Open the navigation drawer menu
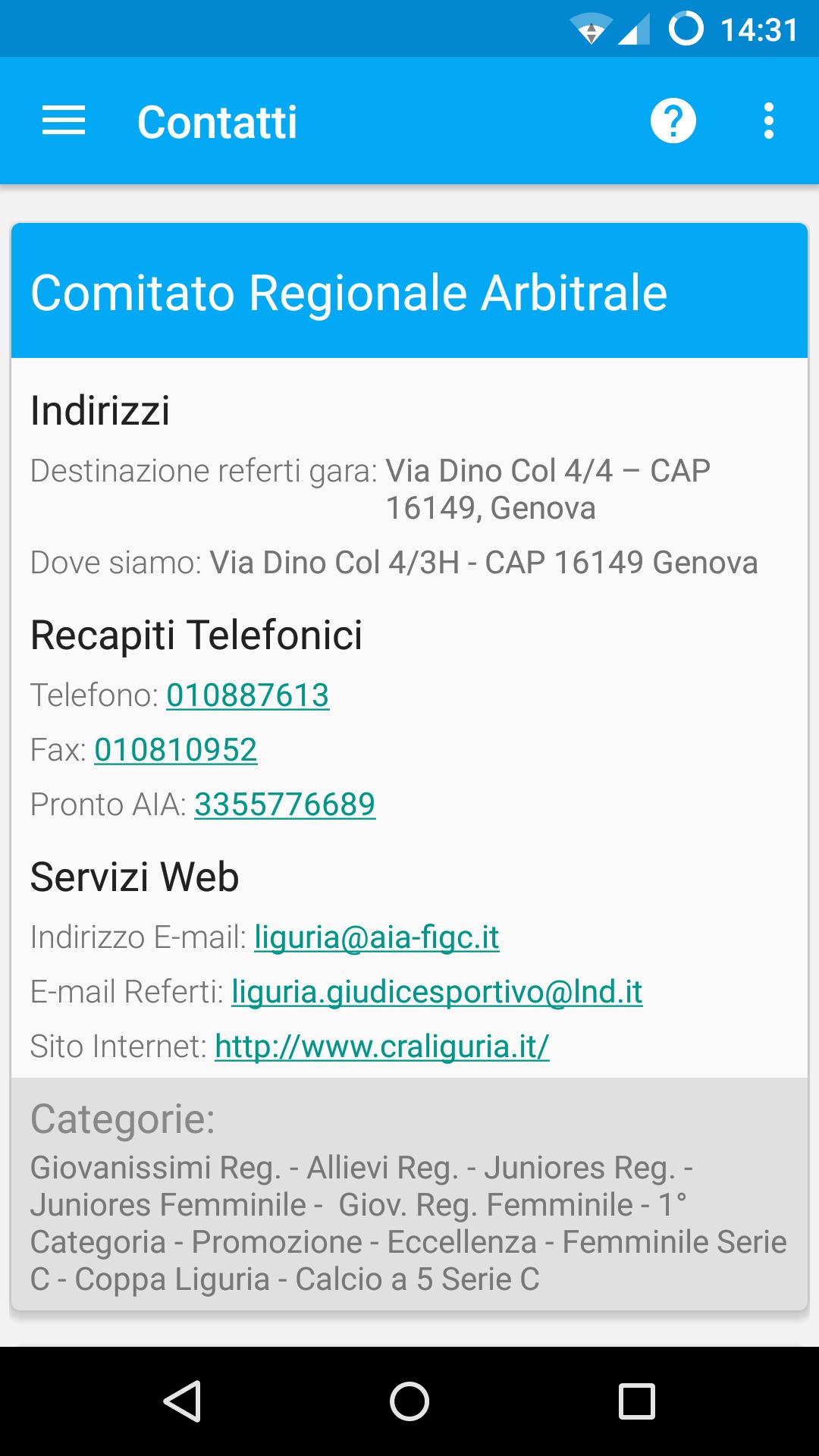Screen dimensions: 819x1456 64,121
